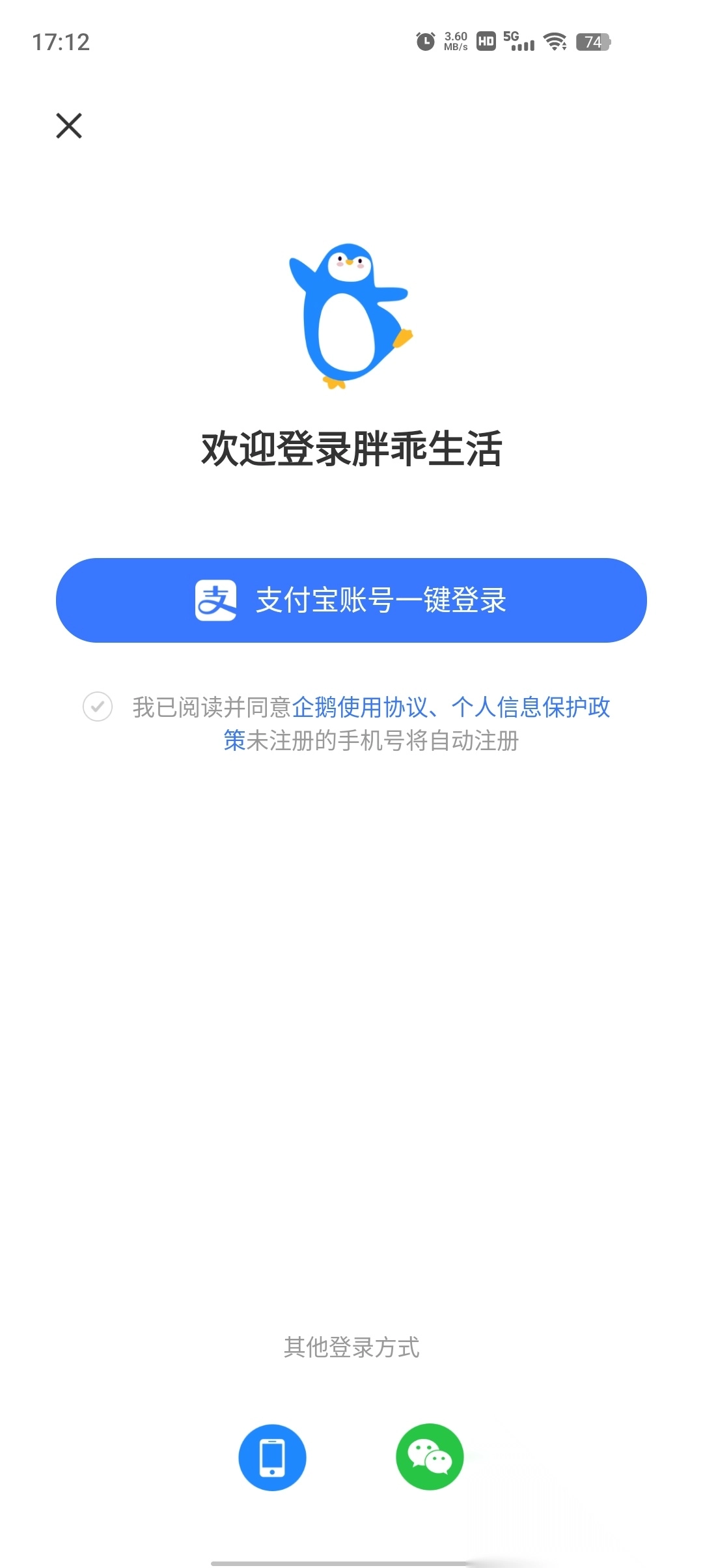Check the agreement consent checkbox
The height and width of the screenshot is (1568, 703).
(98, 707)
